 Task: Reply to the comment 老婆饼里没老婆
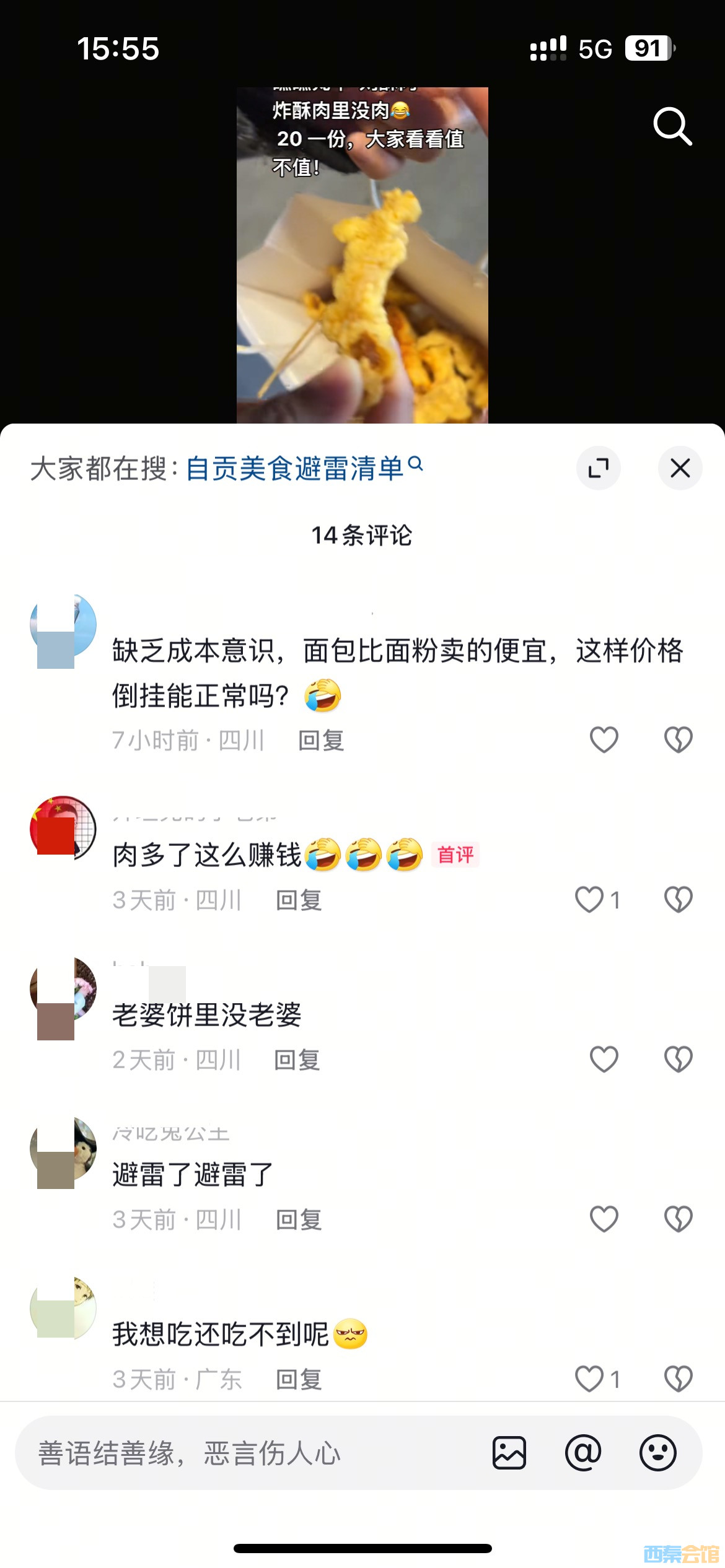click(x=297, y=1060)
